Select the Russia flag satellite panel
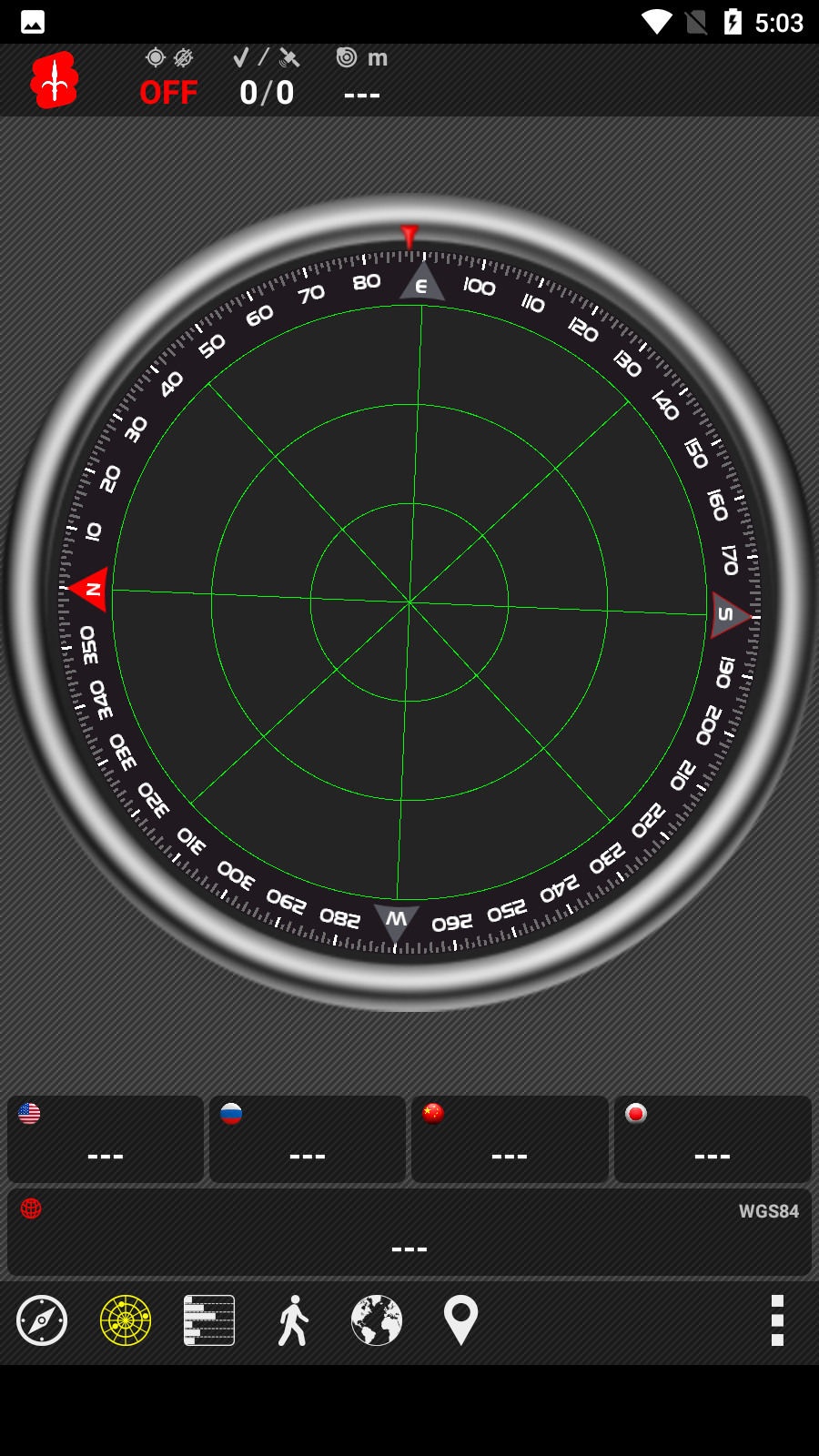819x1456 pixels. point(308,1139)
